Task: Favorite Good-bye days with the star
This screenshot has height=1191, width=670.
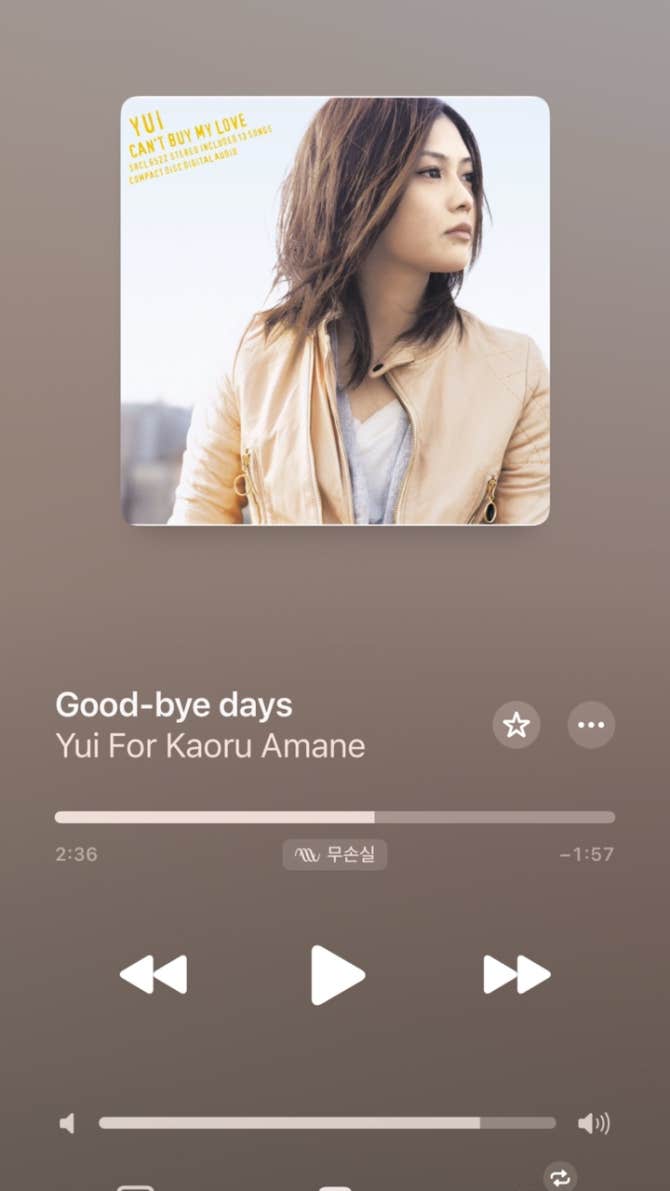Action: 516,725
